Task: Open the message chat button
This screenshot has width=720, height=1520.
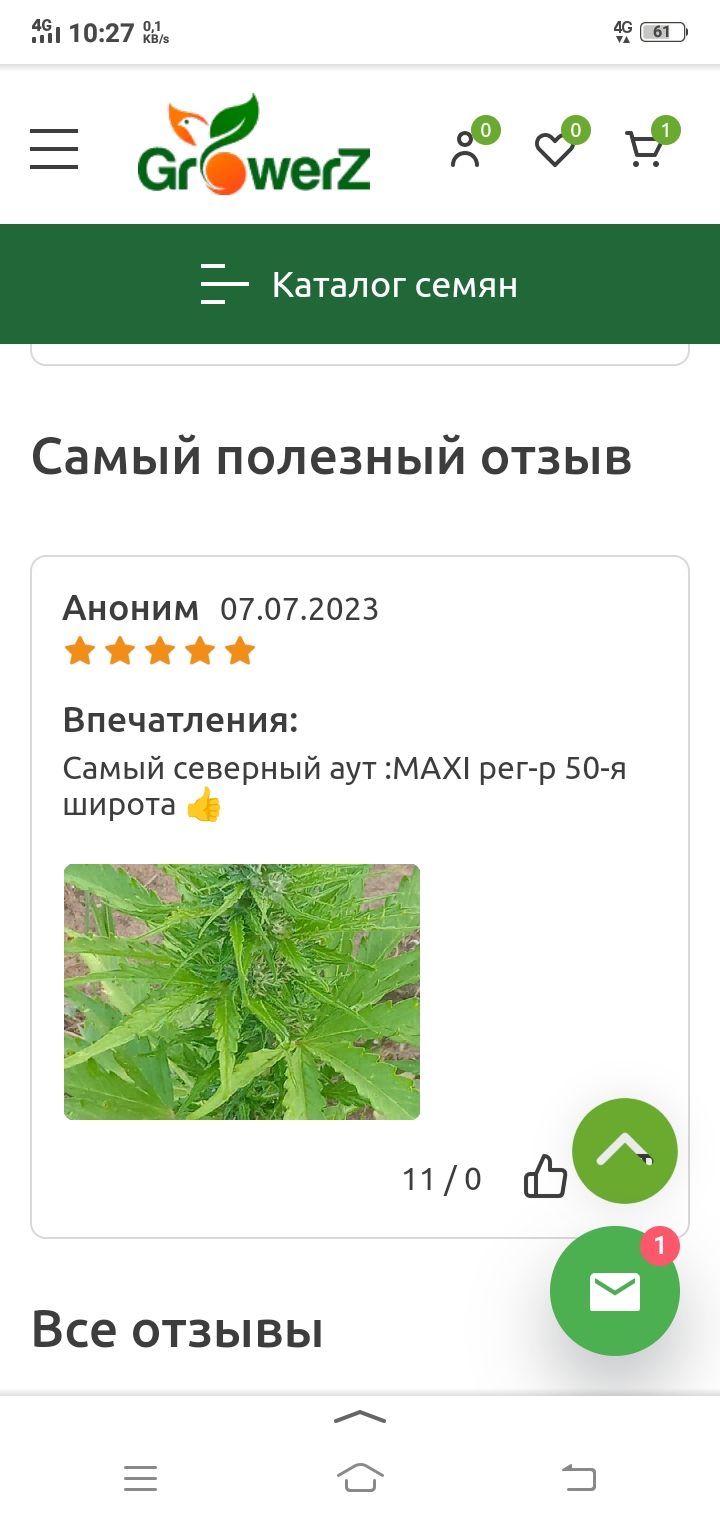Action: tap(615, 1291)
